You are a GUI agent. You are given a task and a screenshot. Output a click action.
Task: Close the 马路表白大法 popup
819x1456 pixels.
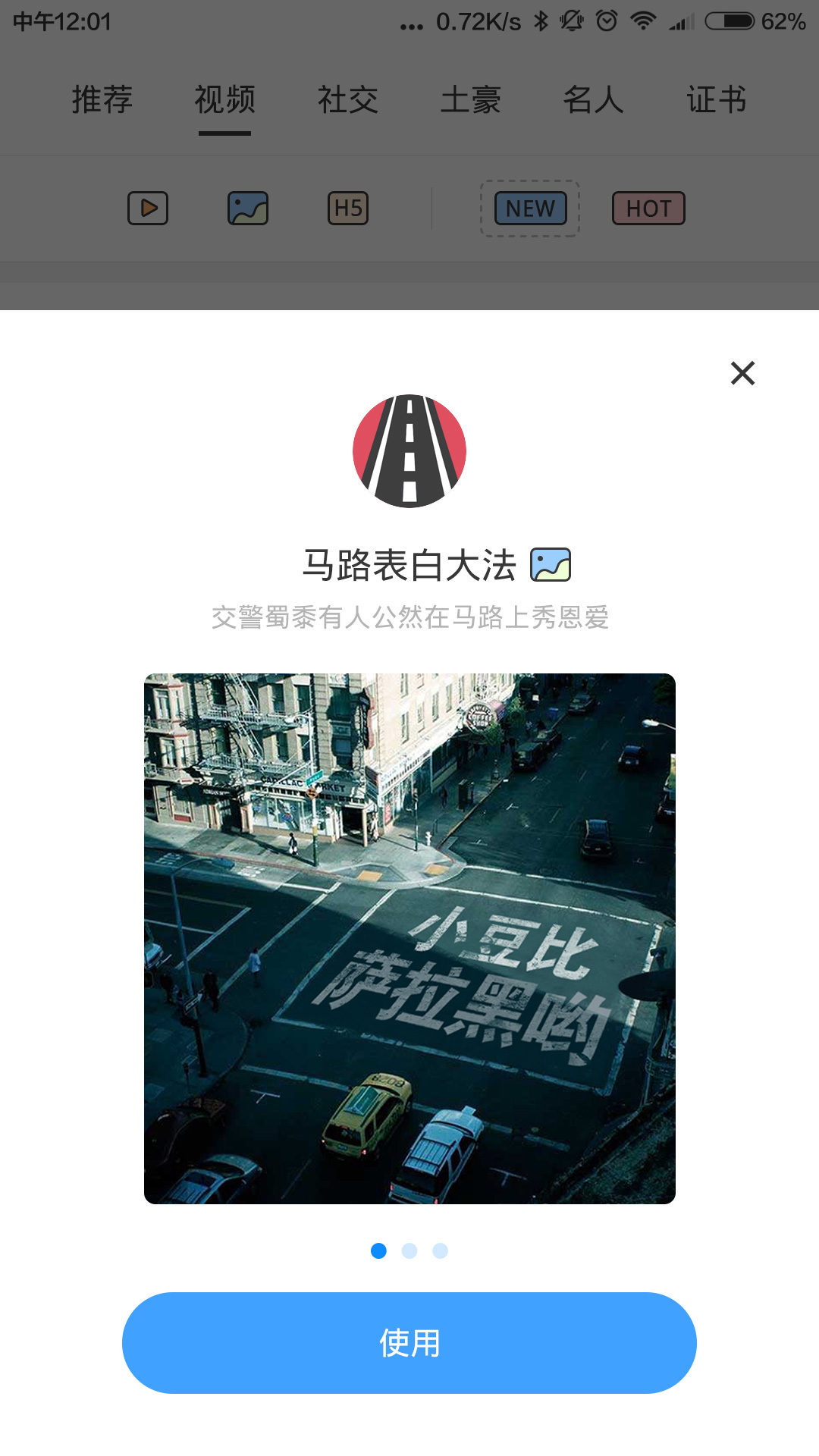742,373
